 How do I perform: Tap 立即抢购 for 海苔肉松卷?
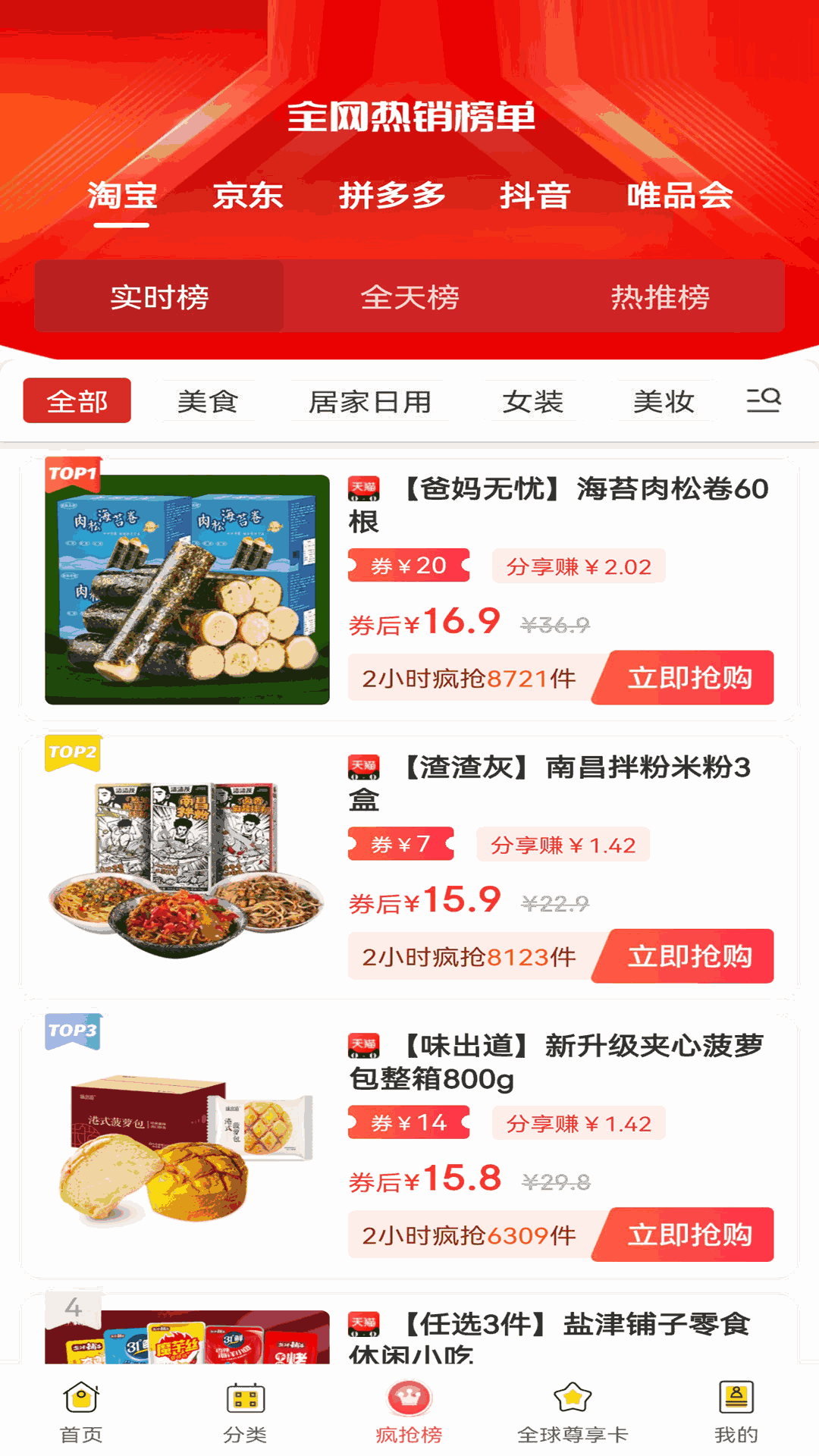[x=689, y=678]
